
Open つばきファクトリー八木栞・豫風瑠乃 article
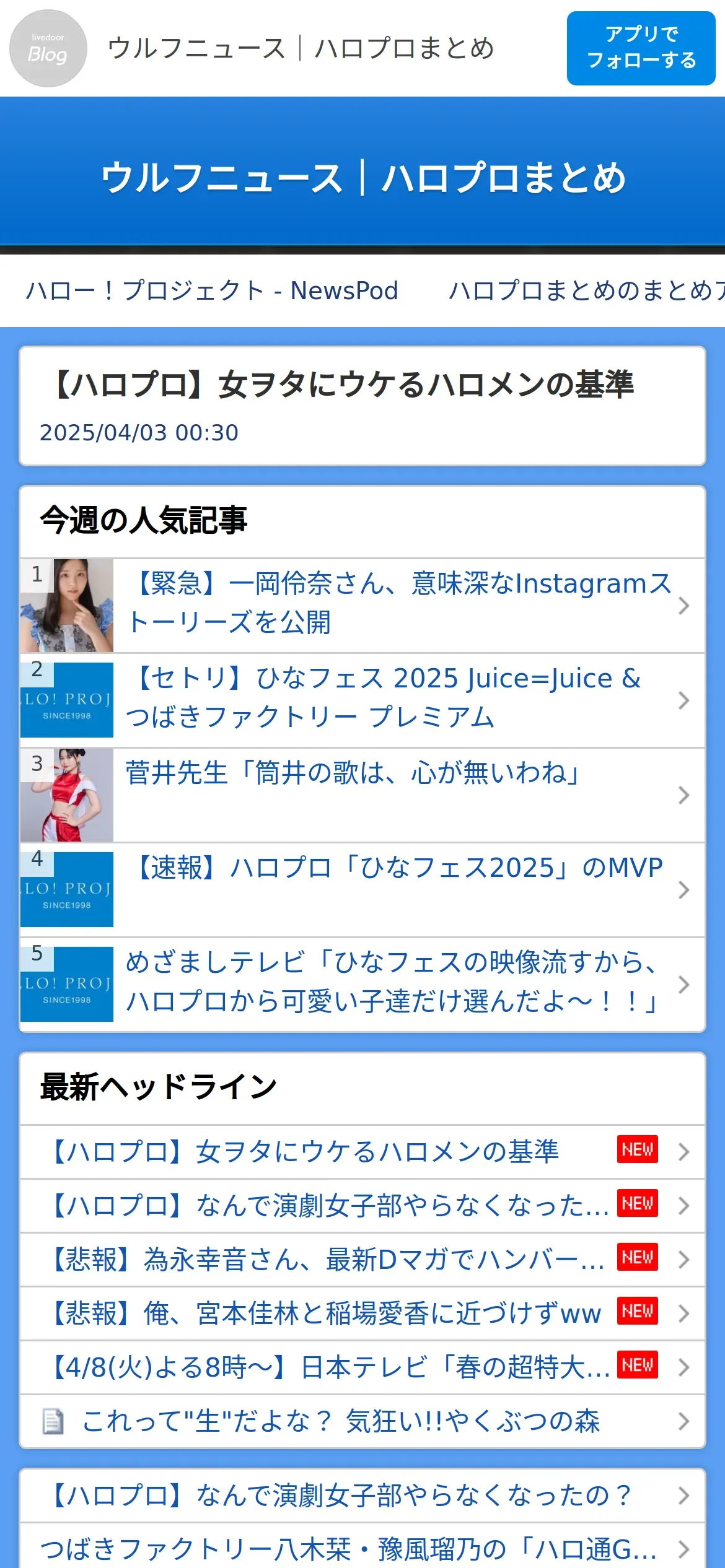348,1549
